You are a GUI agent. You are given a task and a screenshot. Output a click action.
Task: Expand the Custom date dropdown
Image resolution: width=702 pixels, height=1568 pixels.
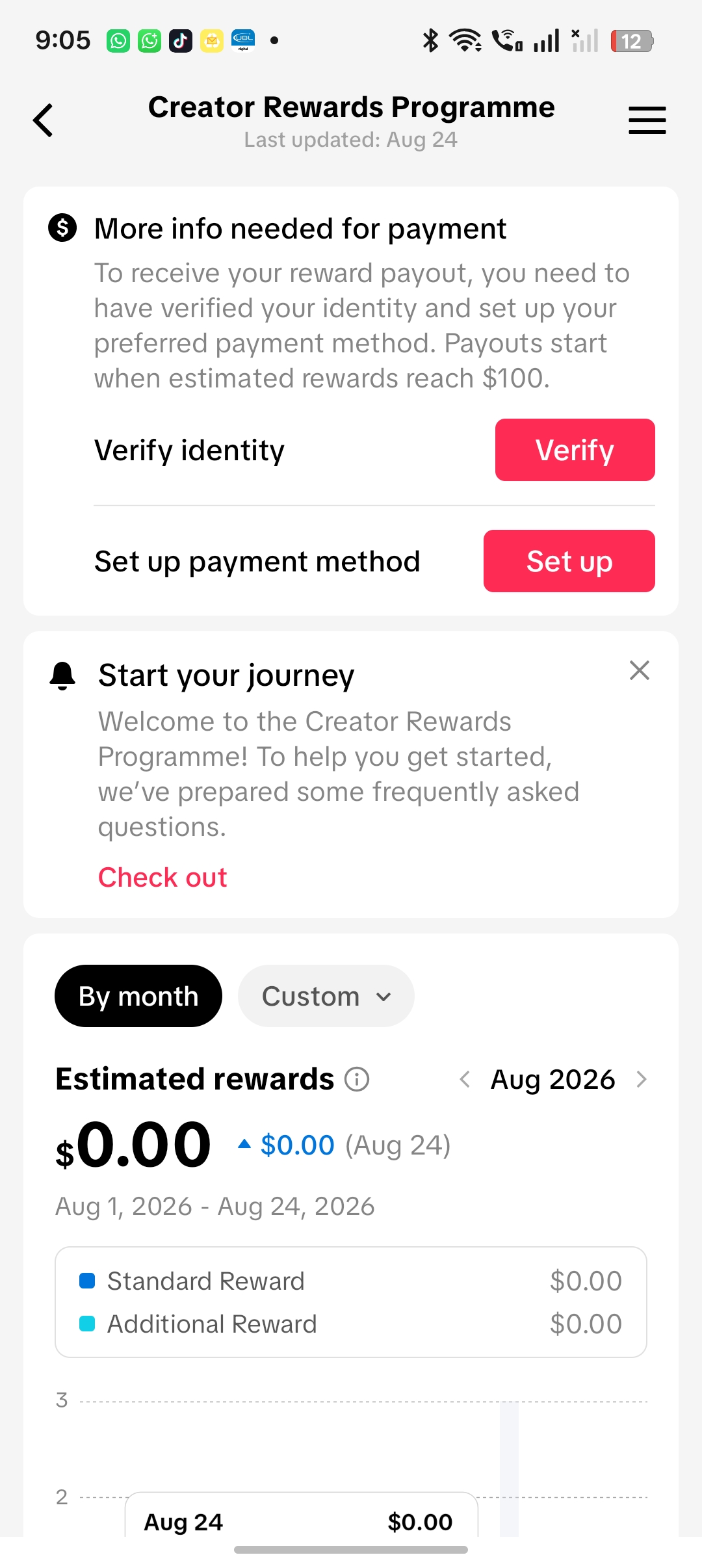[326, 996]
